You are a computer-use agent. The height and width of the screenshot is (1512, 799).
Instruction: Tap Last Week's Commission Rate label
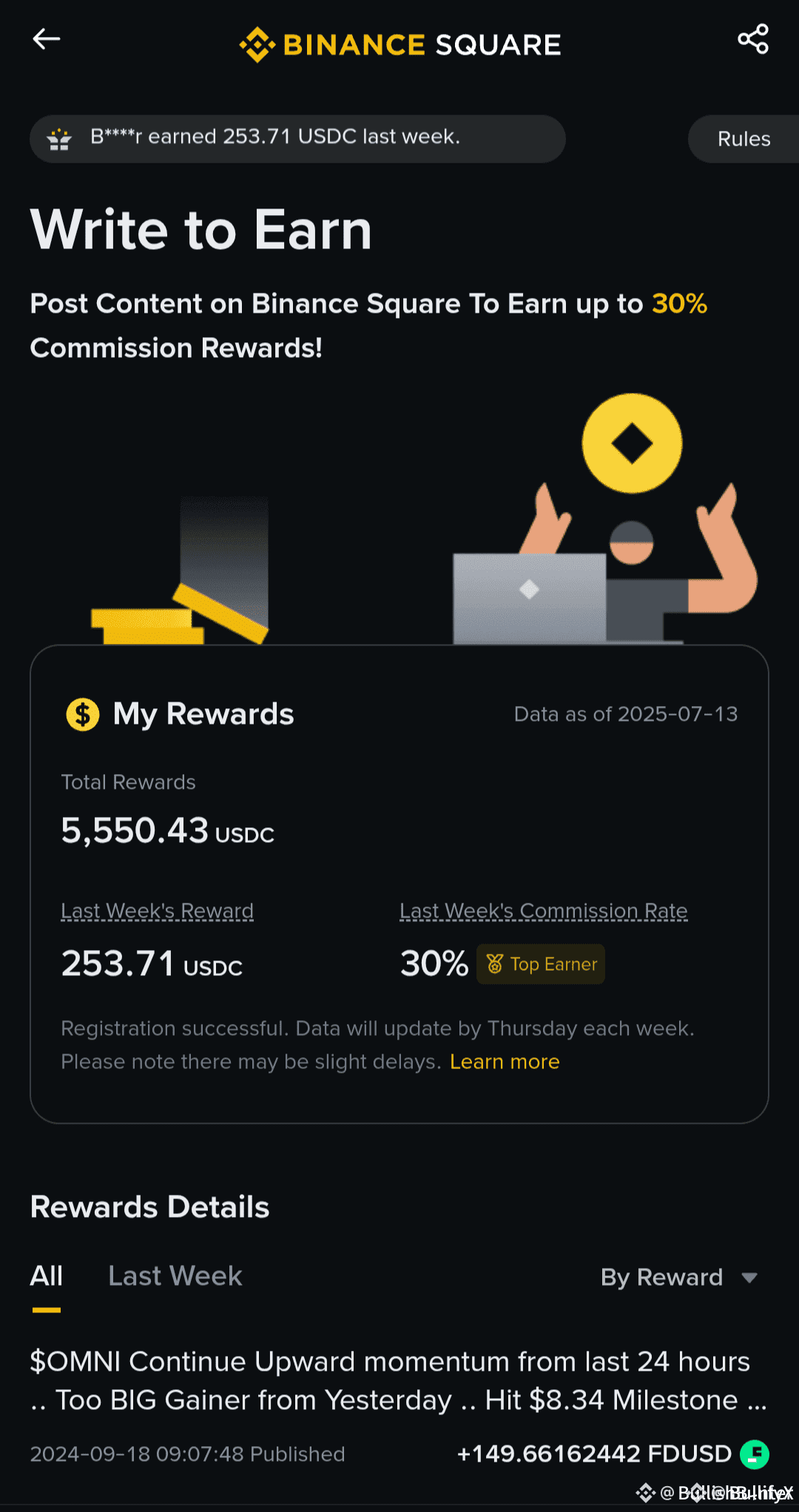pos(544,911)
